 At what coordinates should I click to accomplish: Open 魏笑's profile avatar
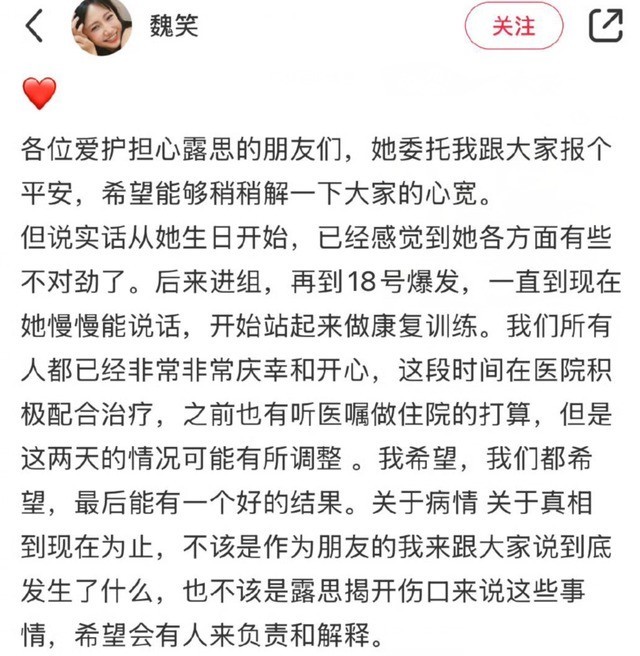pyautogui.click(x=101, y=27)
